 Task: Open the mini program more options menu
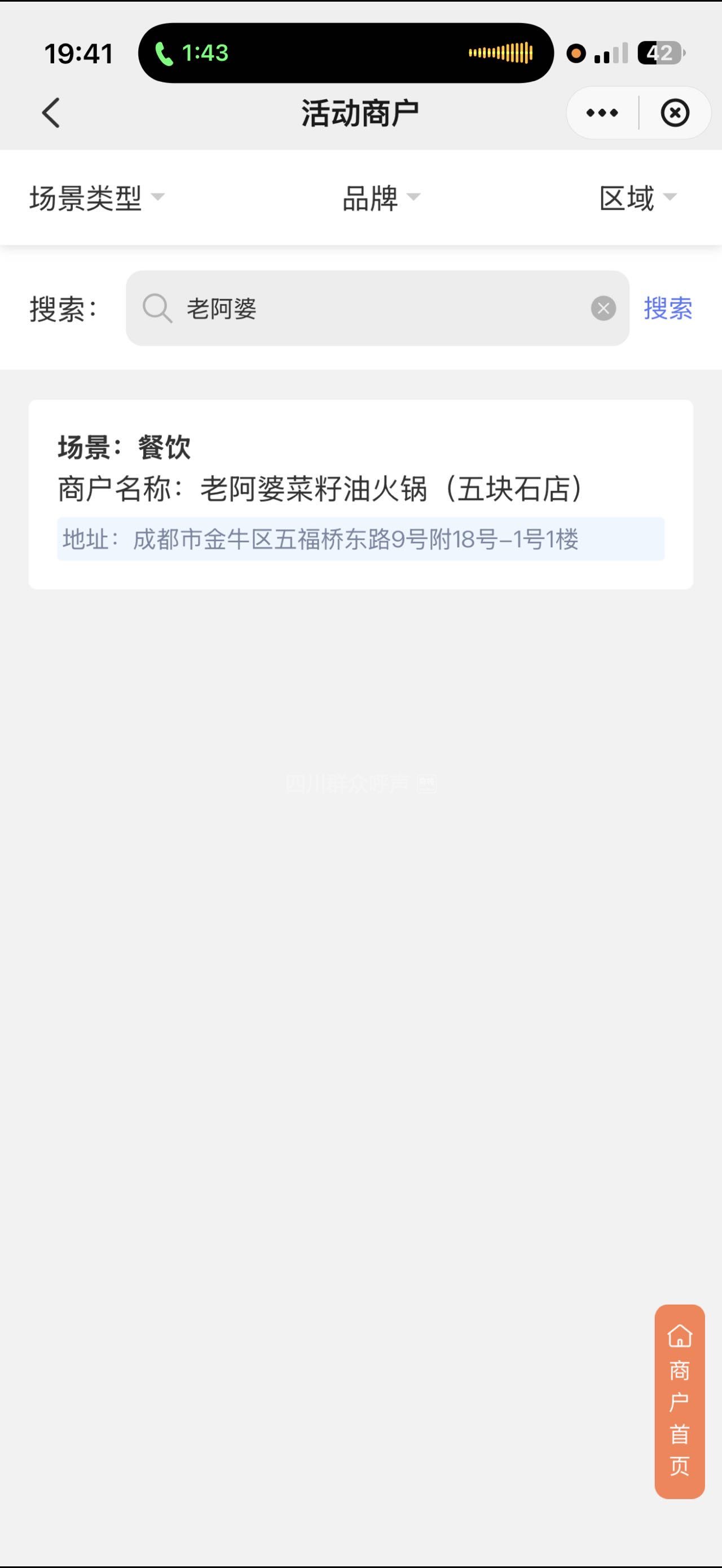(x=602, y=113)
